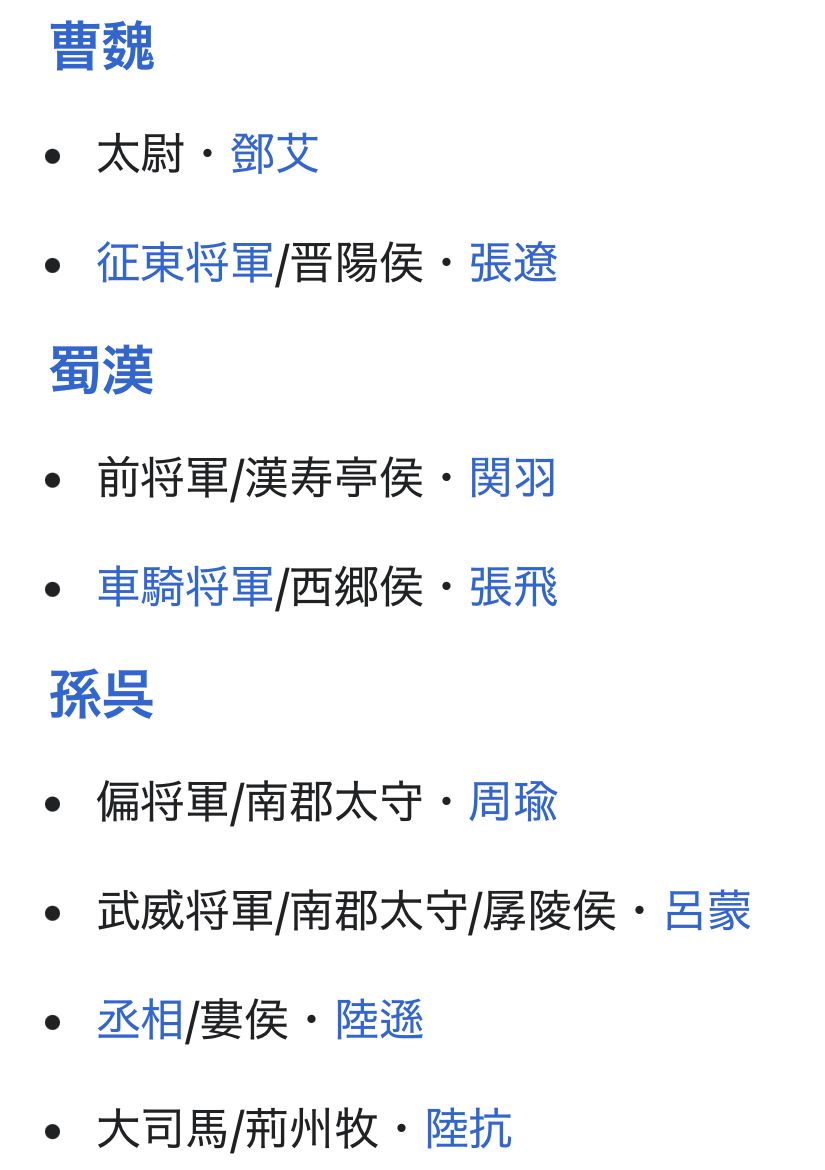Viewport: 825px width, 1170px height.
Task: Open the 周瑜 article link
Action: point(513,803)
